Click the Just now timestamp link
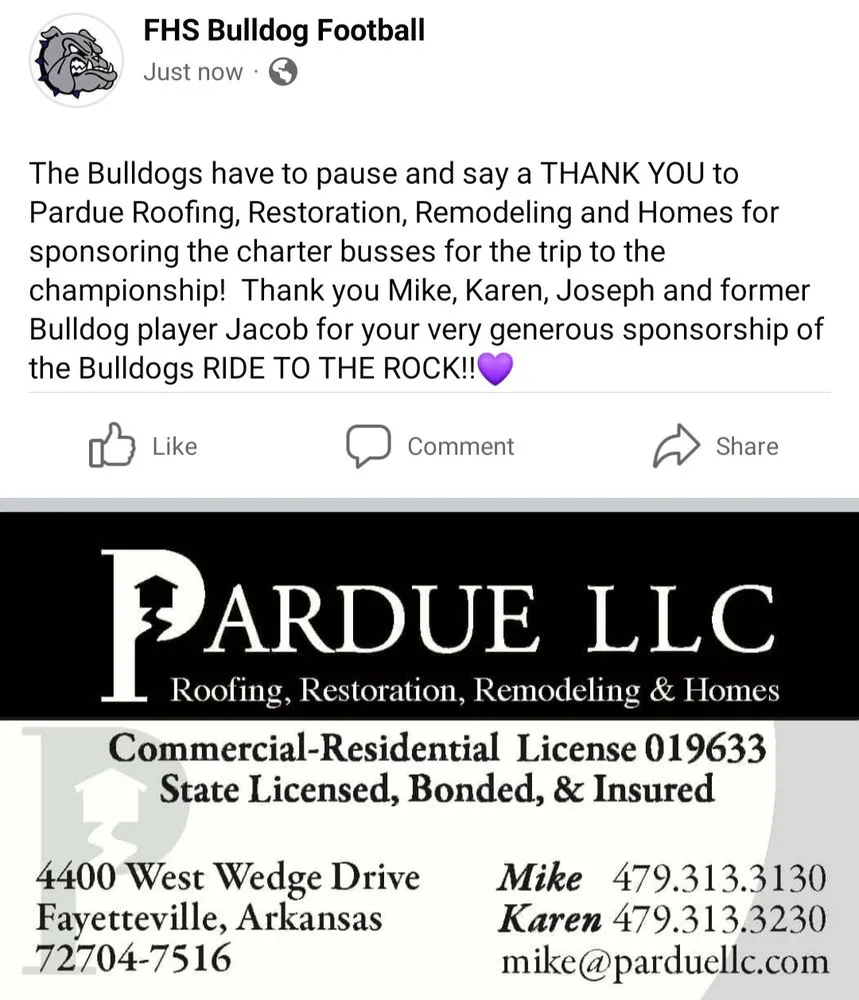This screenshot has height=1000, width=859. click(x=192, y=71)
